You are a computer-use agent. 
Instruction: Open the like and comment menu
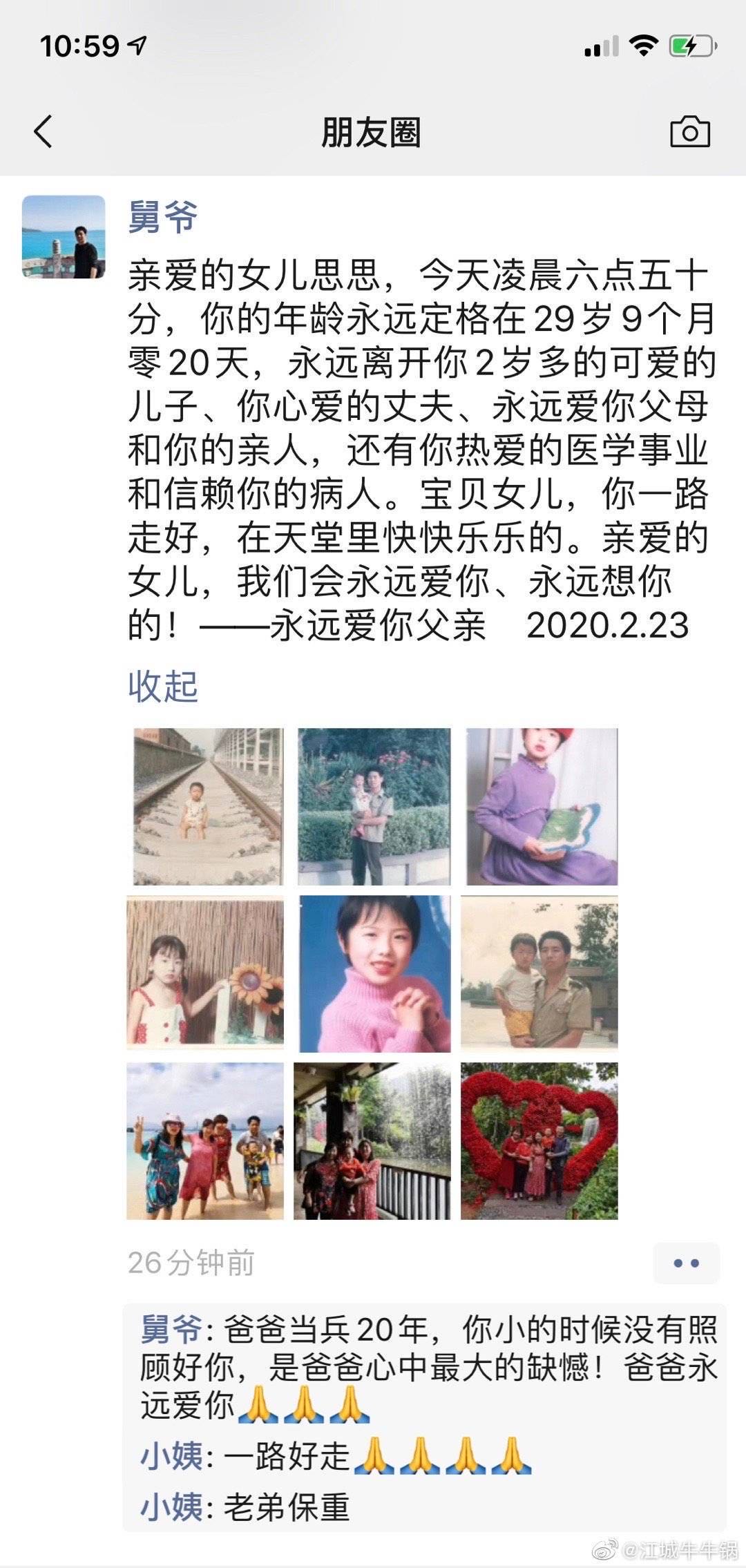(686, 1263)
